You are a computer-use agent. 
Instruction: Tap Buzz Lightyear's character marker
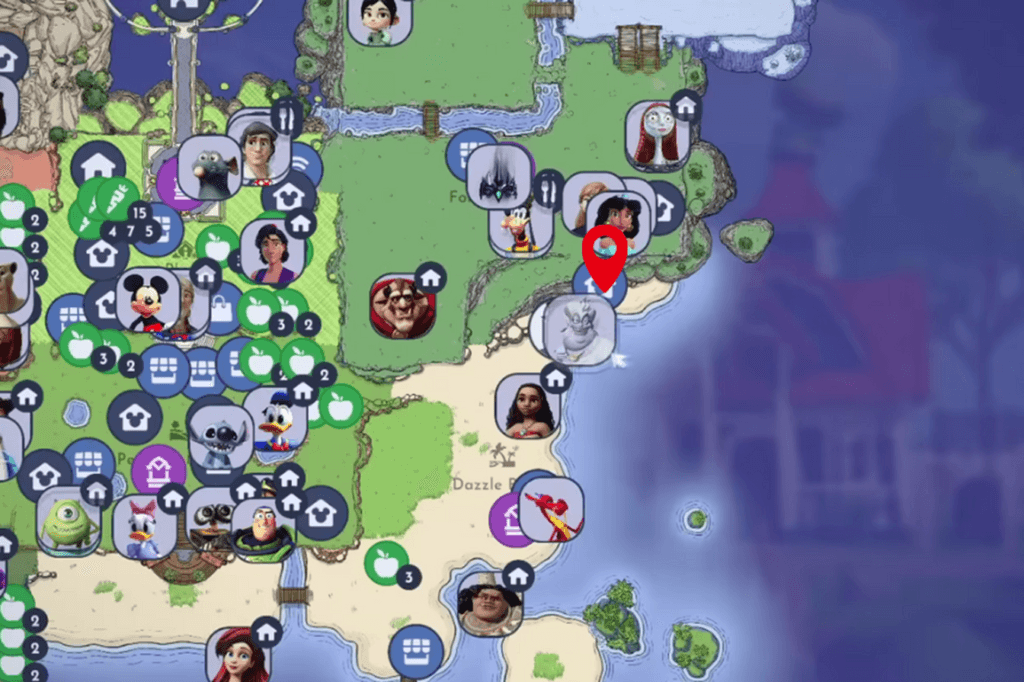[263, 530]
